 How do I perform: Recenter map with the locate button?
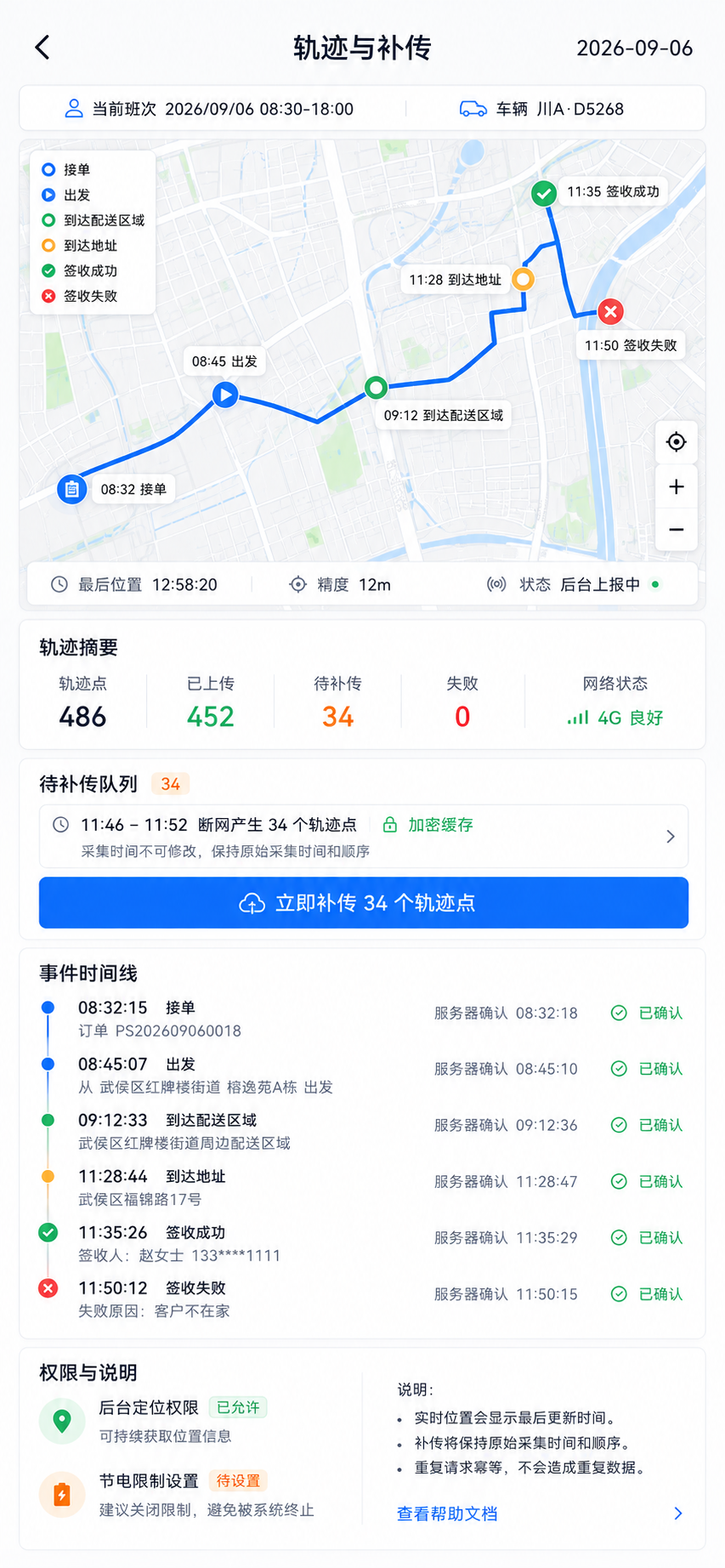677,442
